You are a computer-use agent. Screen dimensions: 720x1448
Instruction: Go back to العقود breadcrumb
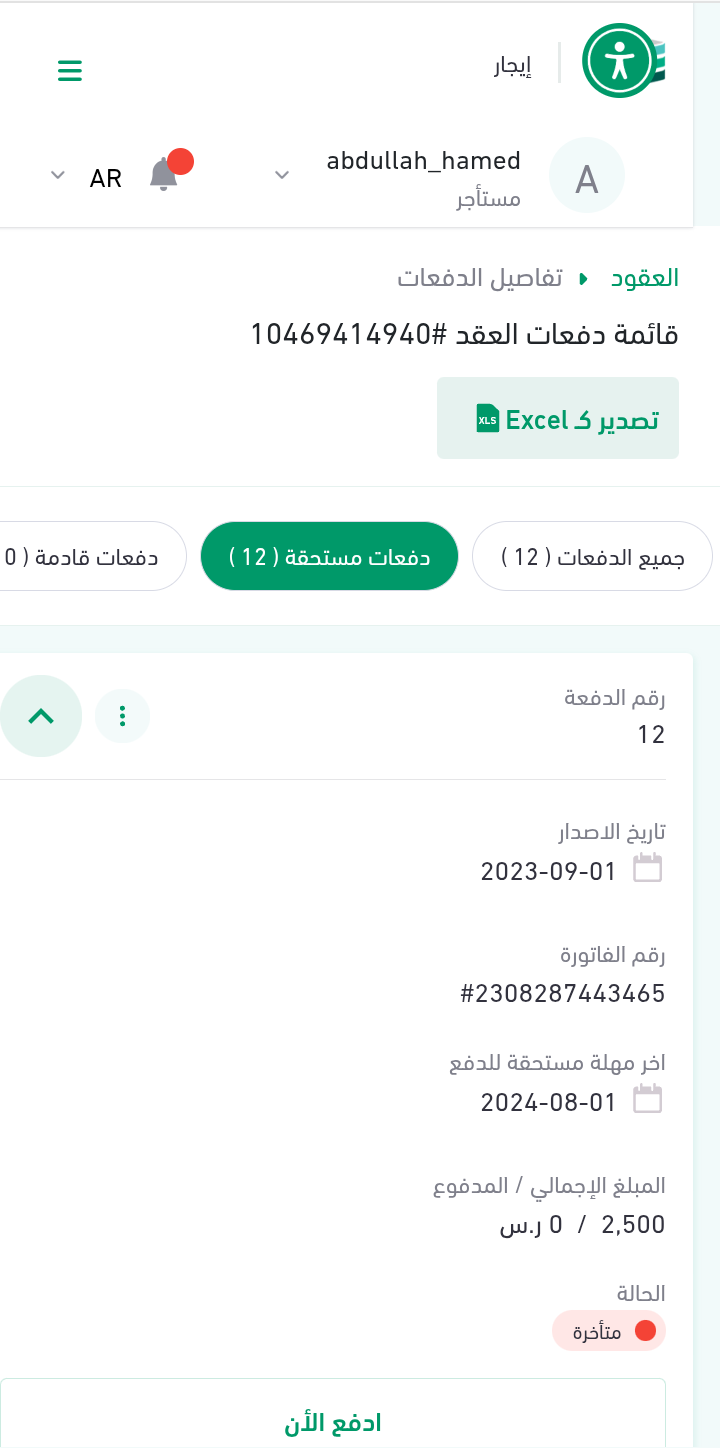[x=645, y=278]
